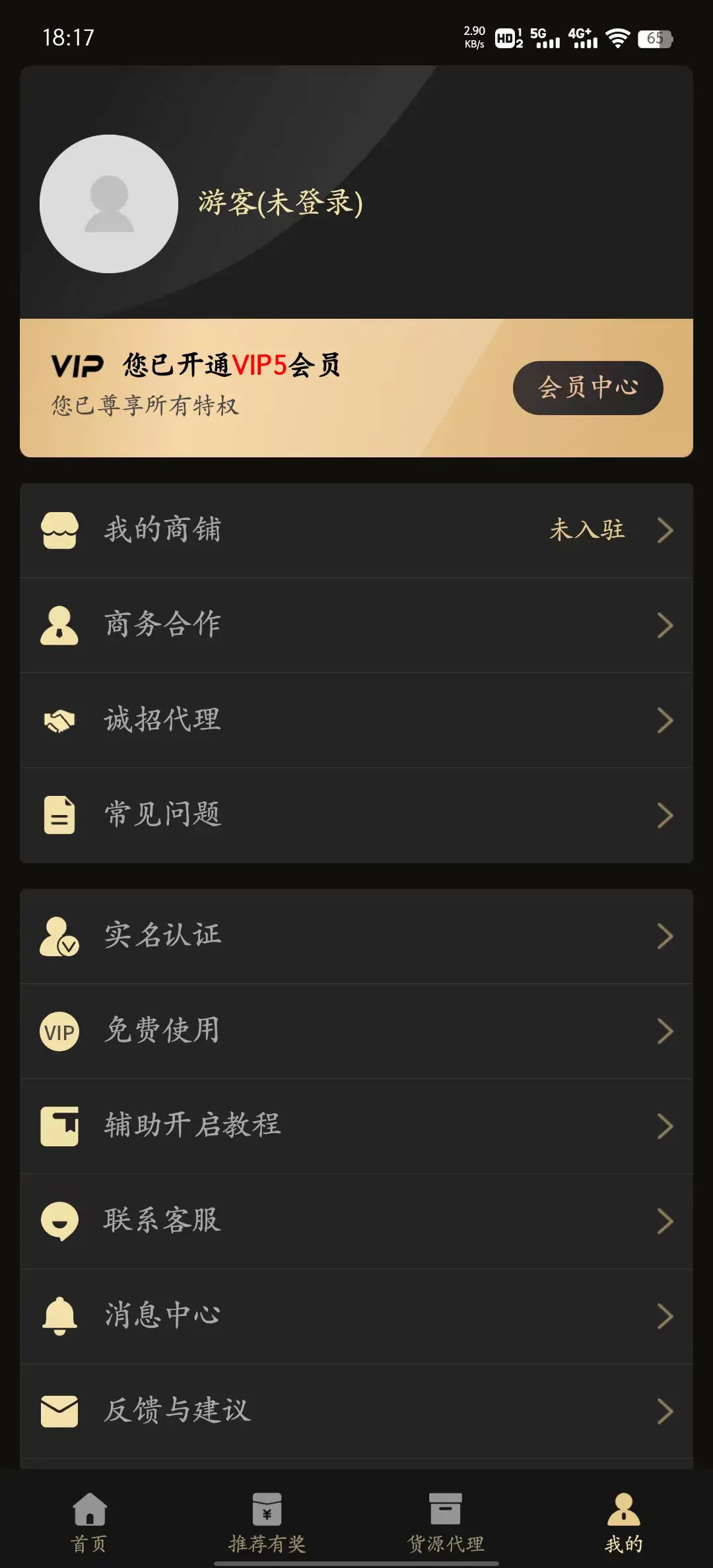Tap the 消息中心 bell icon
713x1568 pixels.
point(60,1315)
